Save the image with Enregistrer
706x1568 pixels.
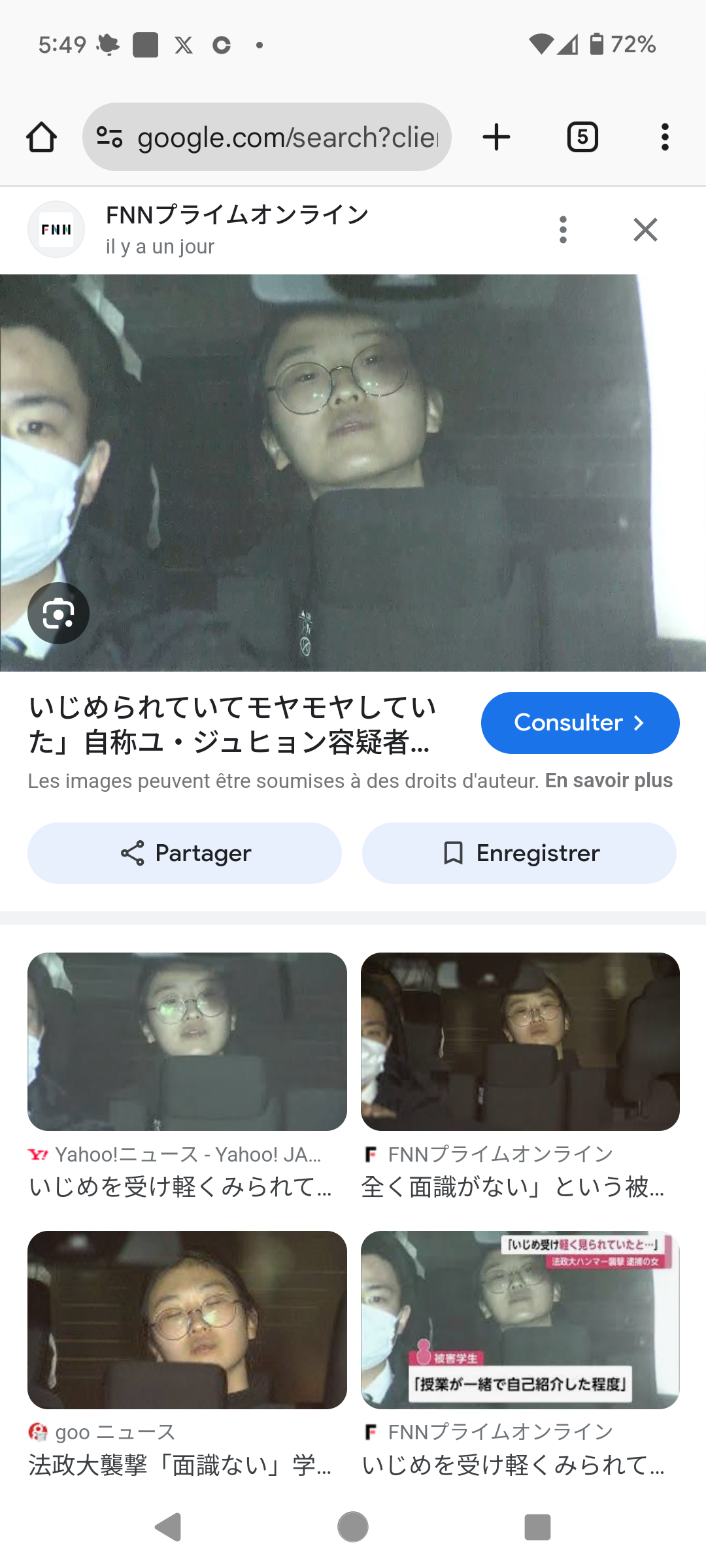(519, 853)
